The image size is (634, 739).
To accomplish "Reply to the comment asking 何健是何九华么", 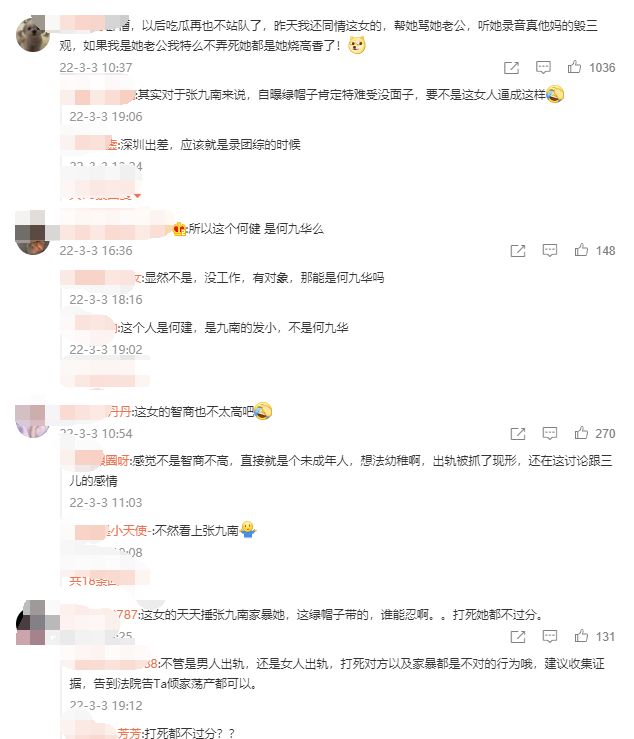I will point(543,251).
